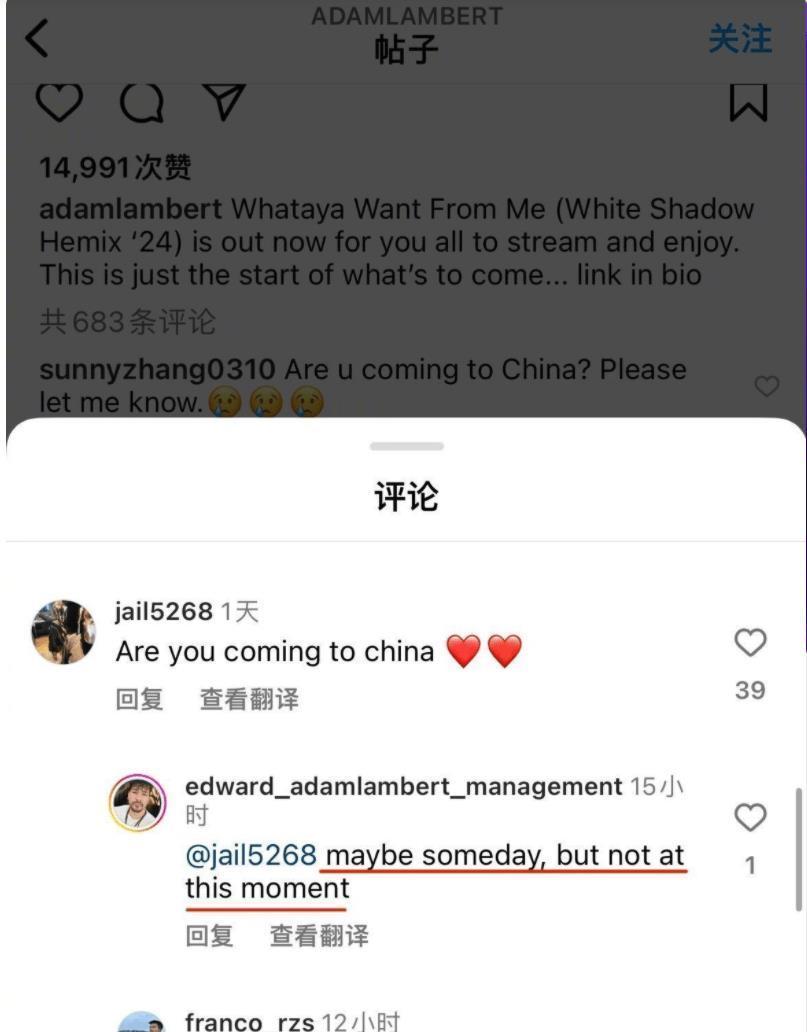807x1032 pixels.
Task: Like jail5268's comment
Action: click(750, 643)
